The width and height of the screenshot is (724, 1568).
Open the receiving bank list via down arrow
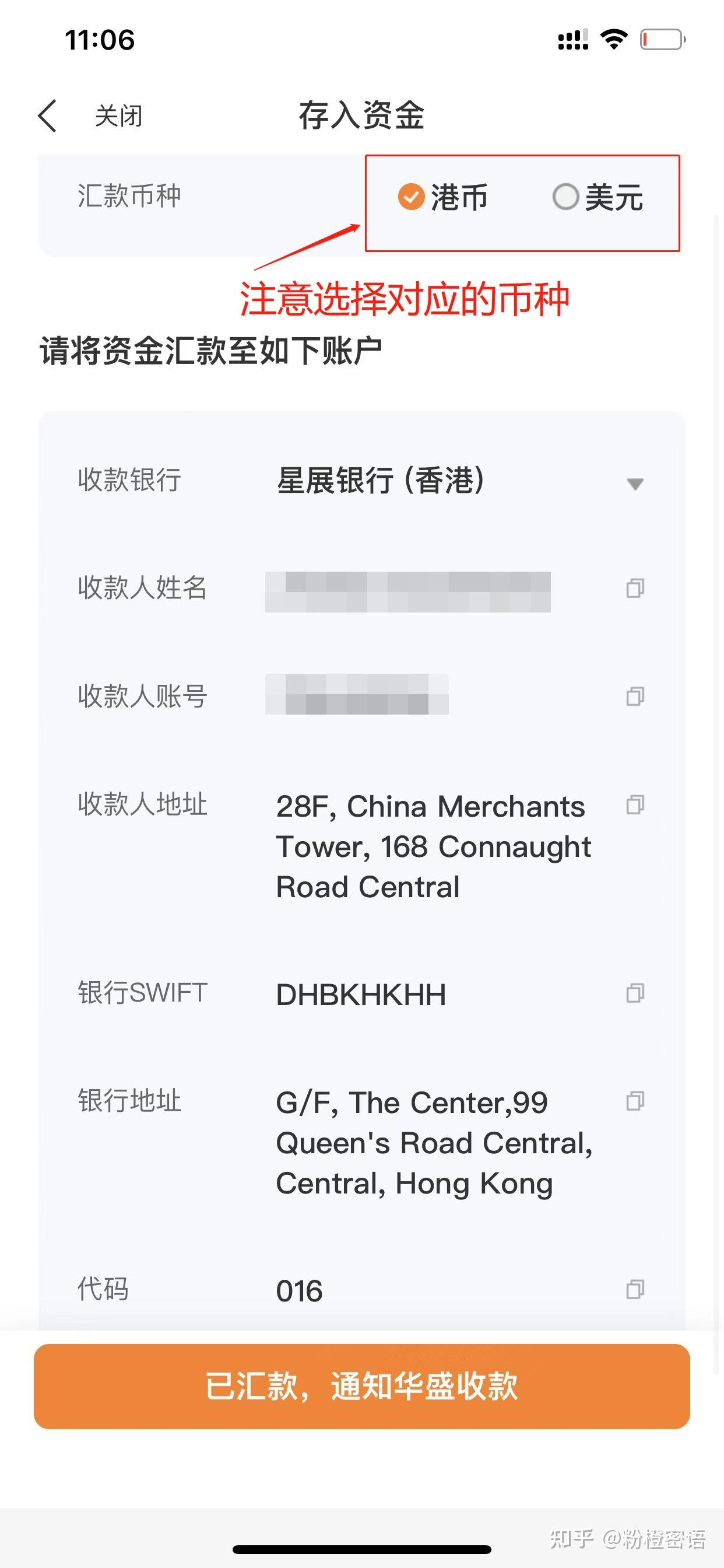635,484
